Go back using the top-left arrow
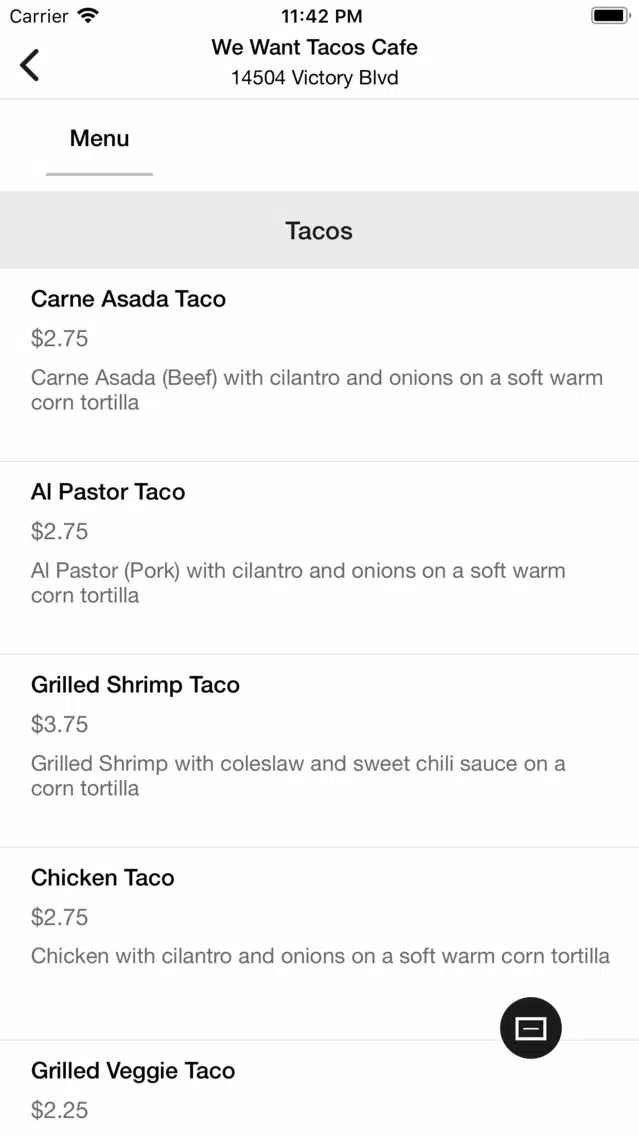Screen dimensions: 639x1136 pos(30,64)
